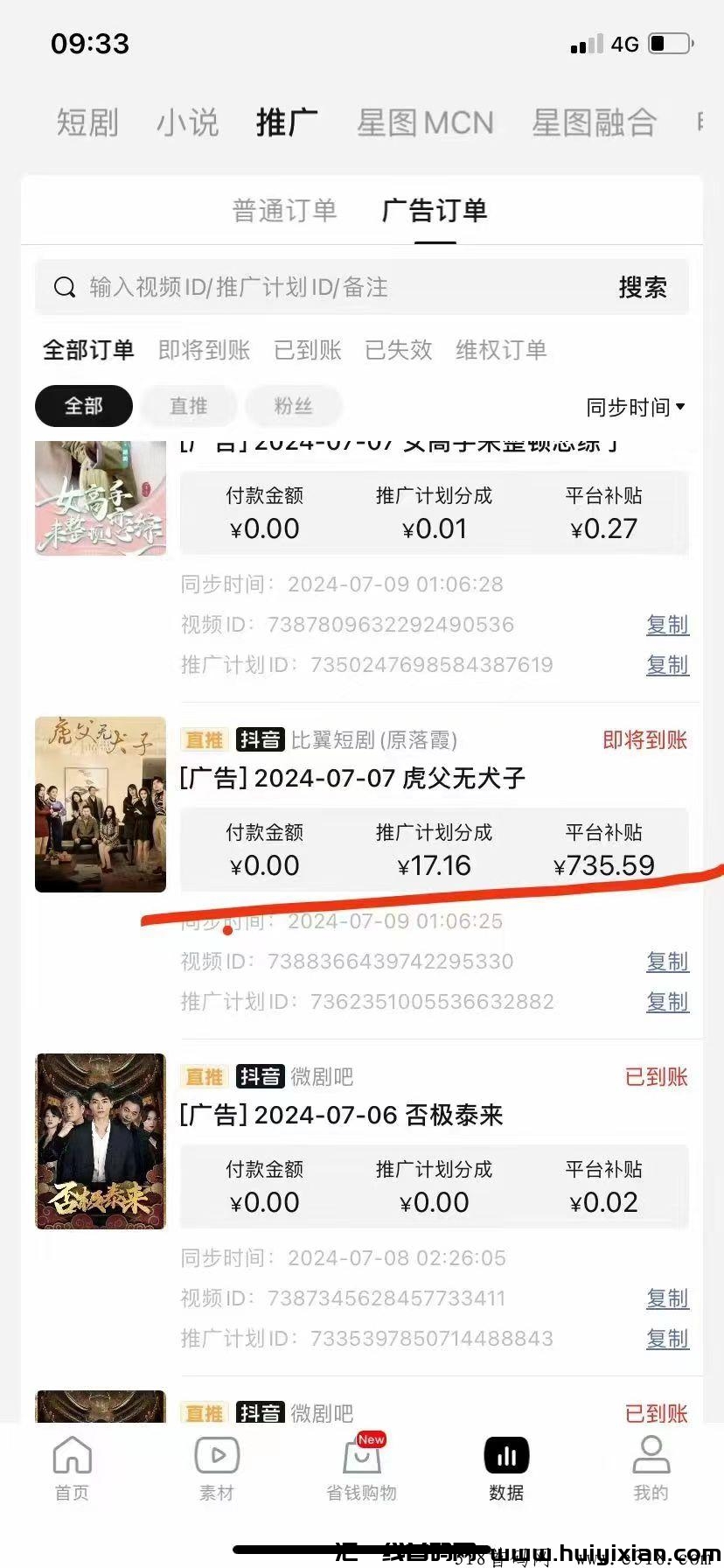Open the 星图融合 tab
The image size is (724, 1568).
[594, 122]
